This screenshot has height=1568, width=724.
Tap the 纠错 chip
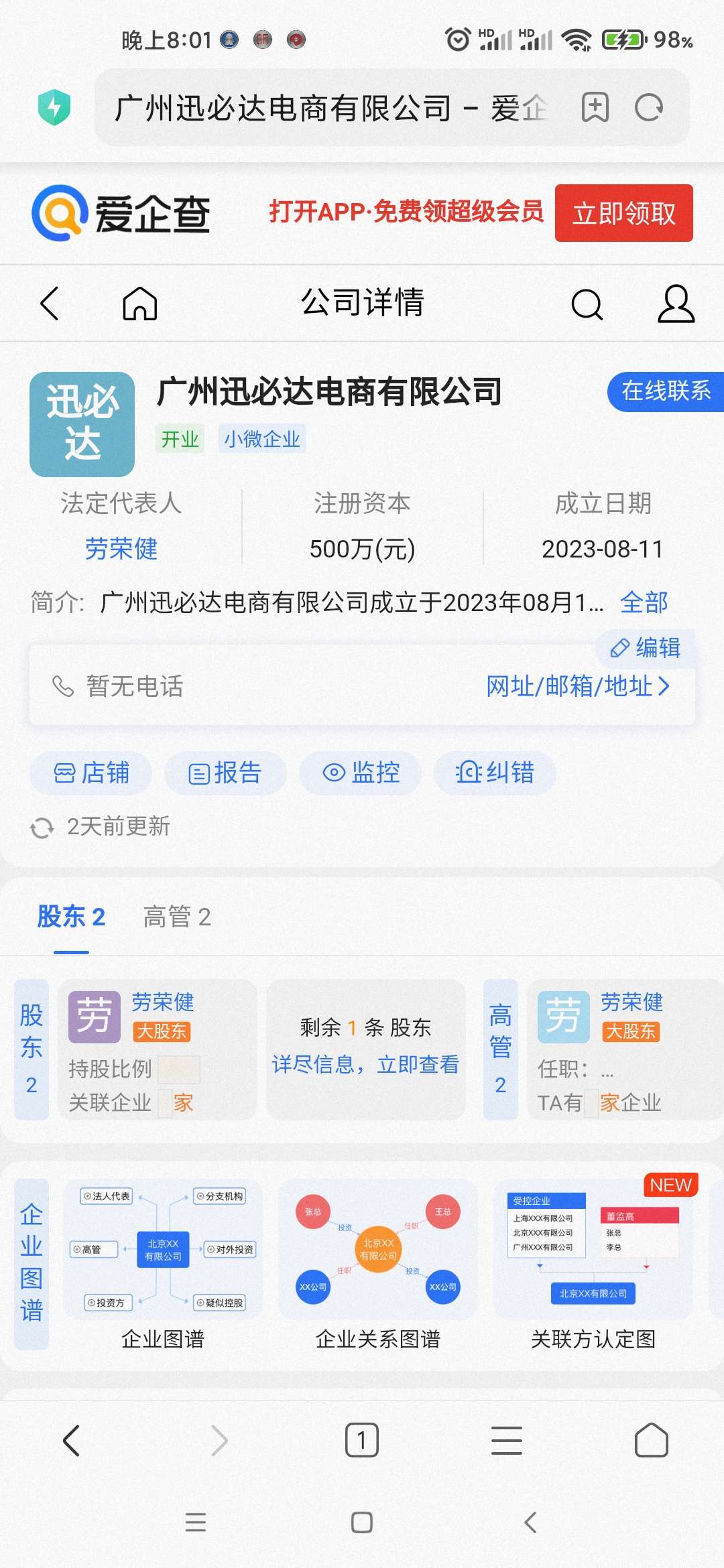pyautogui.click(x=495, y=773)
